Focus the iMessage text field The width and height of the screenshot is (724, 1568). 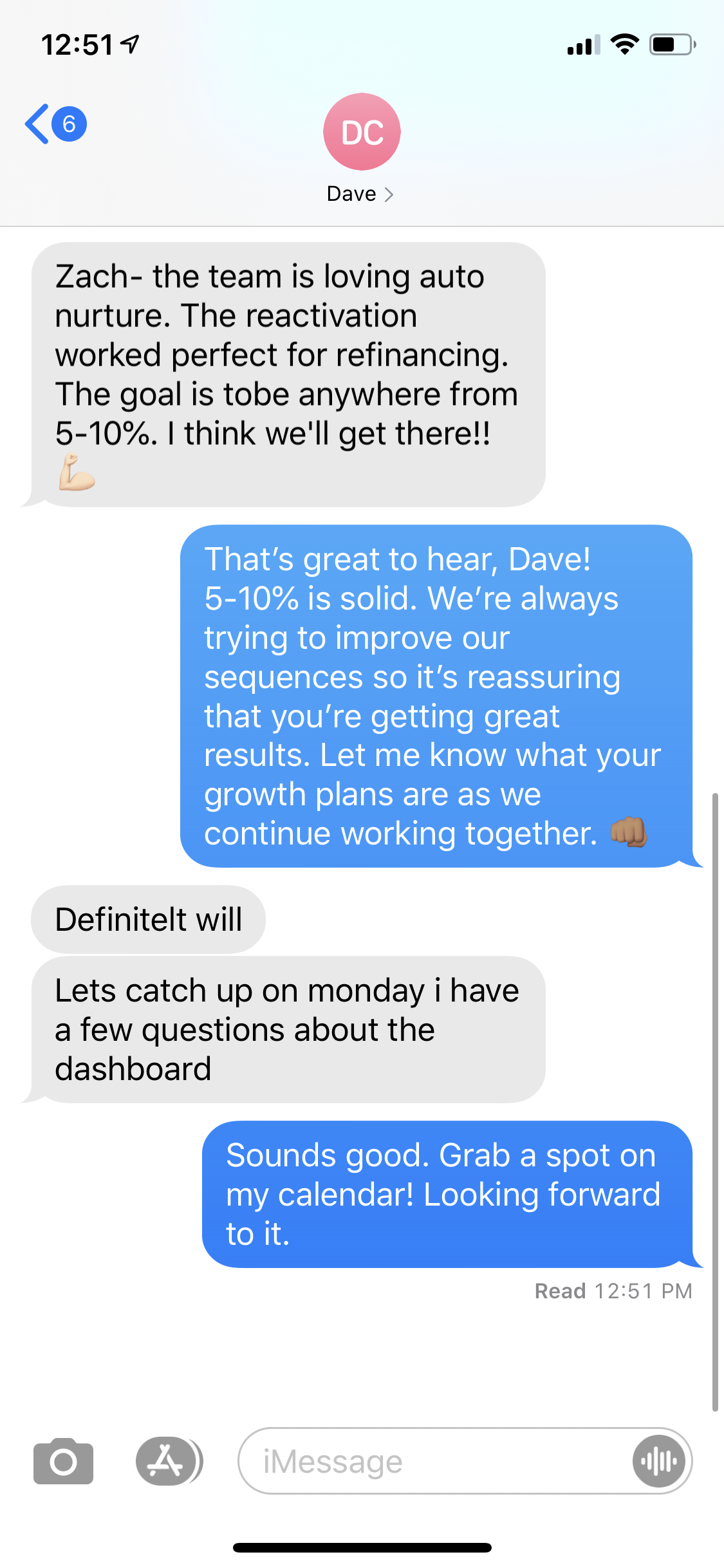click(431, 1461)
